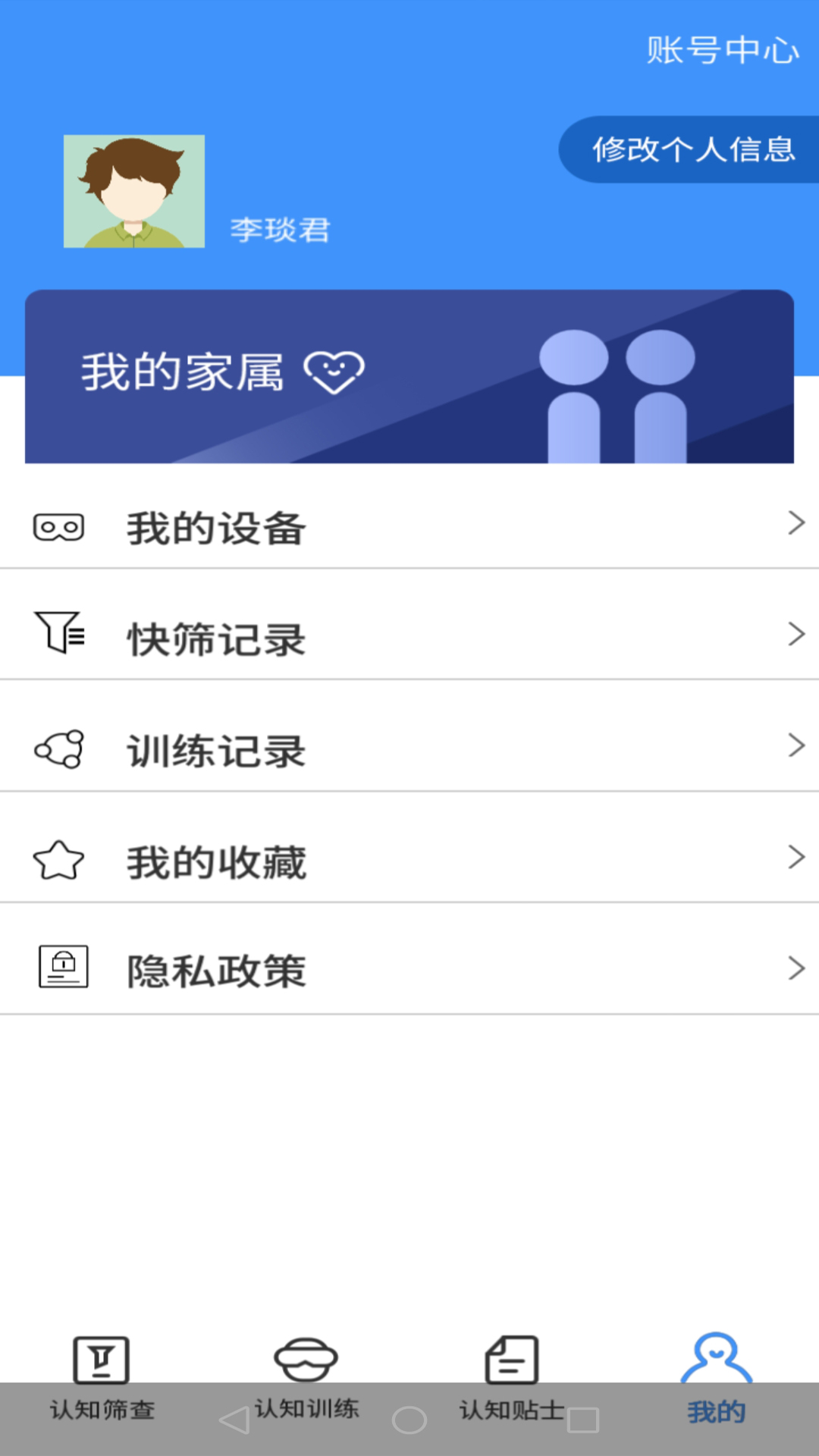Viewport: 819px width, 1456px height.
Task: View 快筛记录 screening records
Action: pyautogui.click(x=409, y=638)
